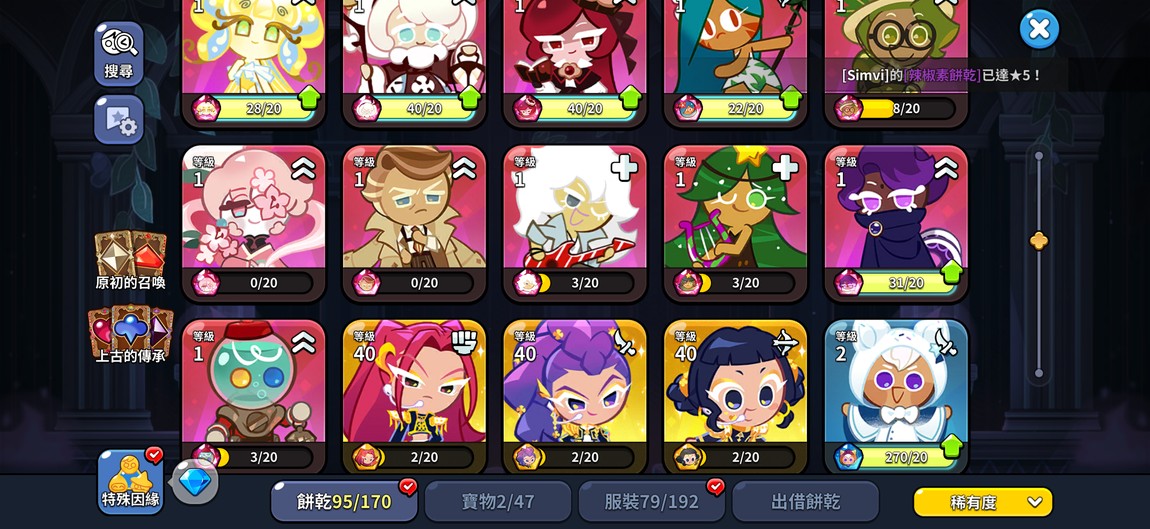The height and width of the screenshot is (529, 1150).
Task: Switch to 出借餅乾 tab
Action: pyautogui.click(x=805, y=501)
